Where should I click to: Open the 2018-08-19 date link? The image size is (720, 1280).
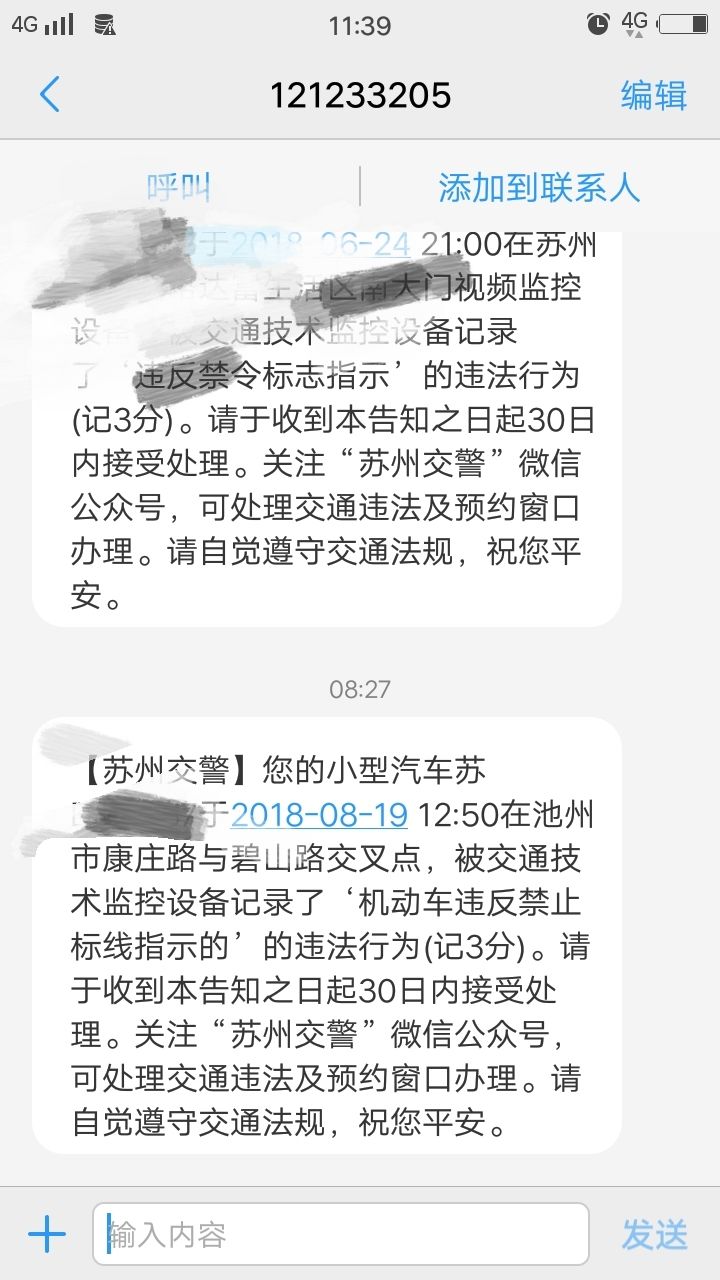pyautogui.click(x=319, y=815)
